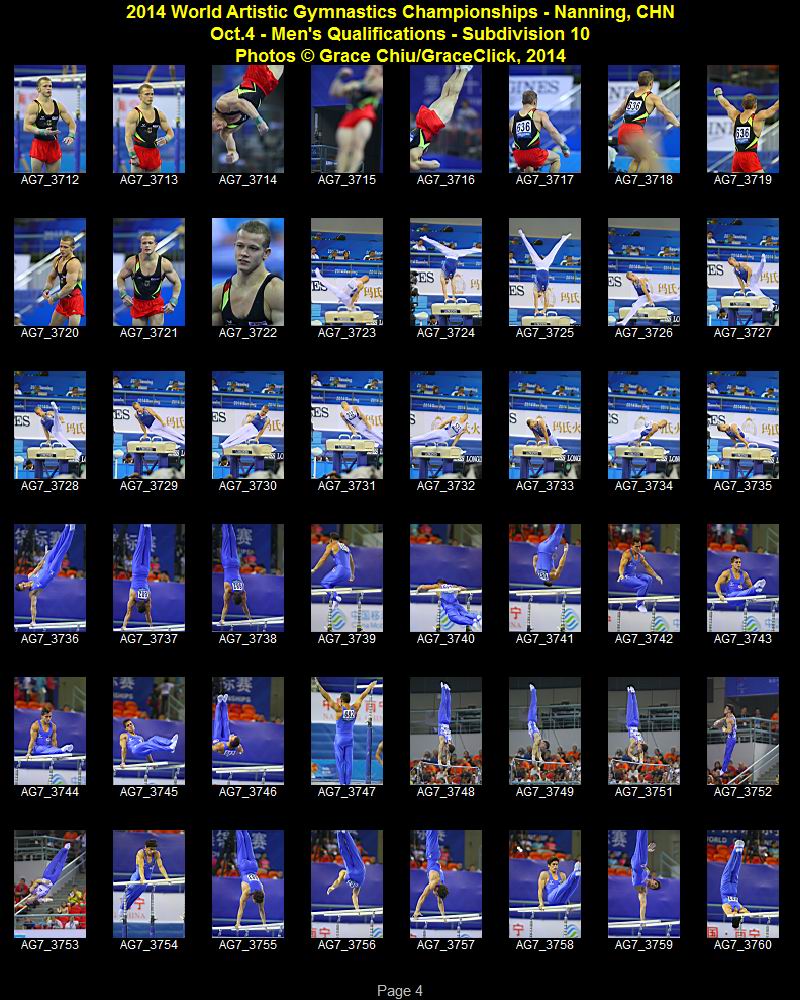
Task: View thumbnail AG7_3741
Action: (545, 578)
